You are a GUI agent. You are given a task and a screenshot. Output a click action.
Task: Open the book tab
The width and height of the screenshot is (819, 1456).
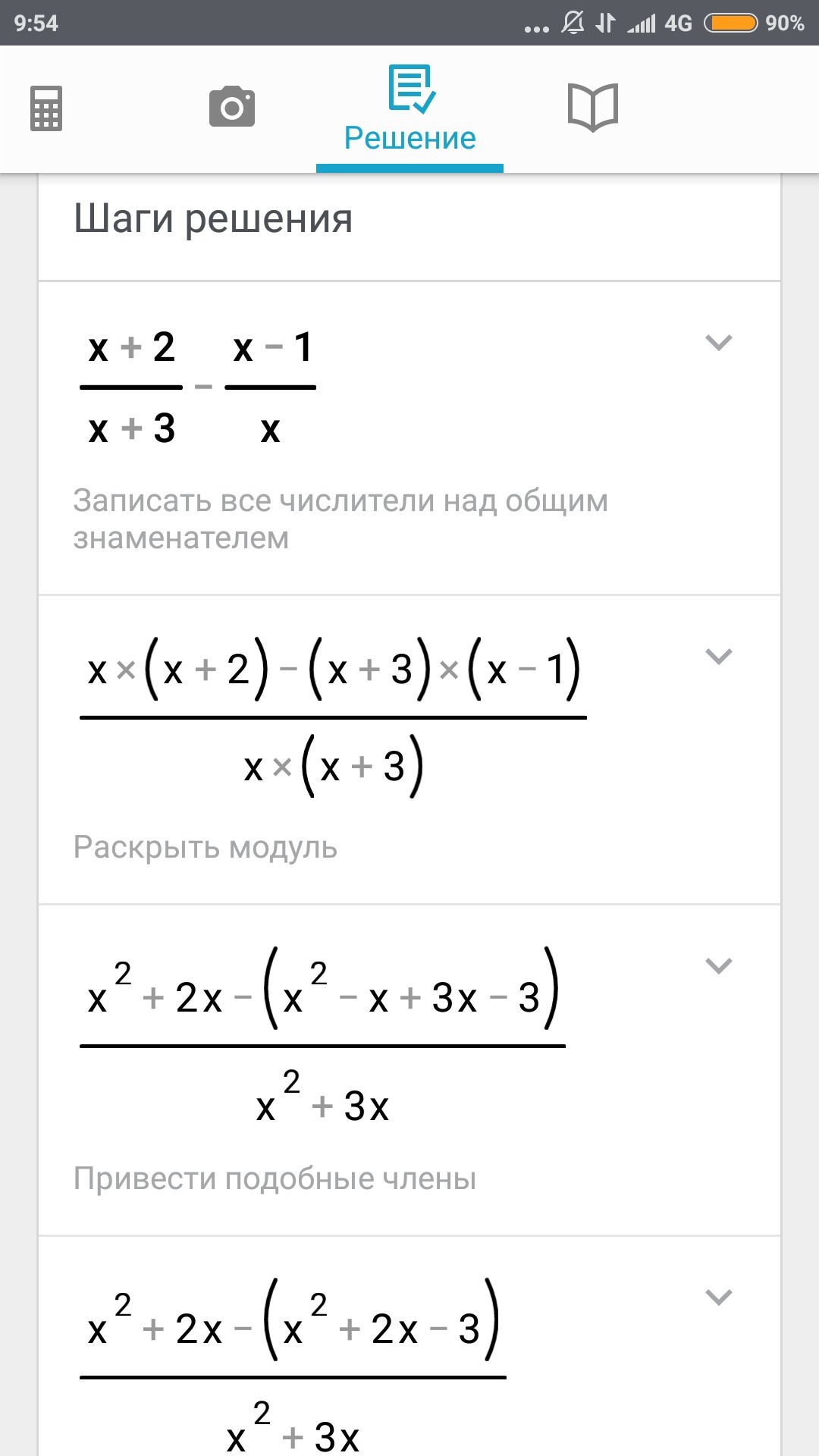coord(593,108)
